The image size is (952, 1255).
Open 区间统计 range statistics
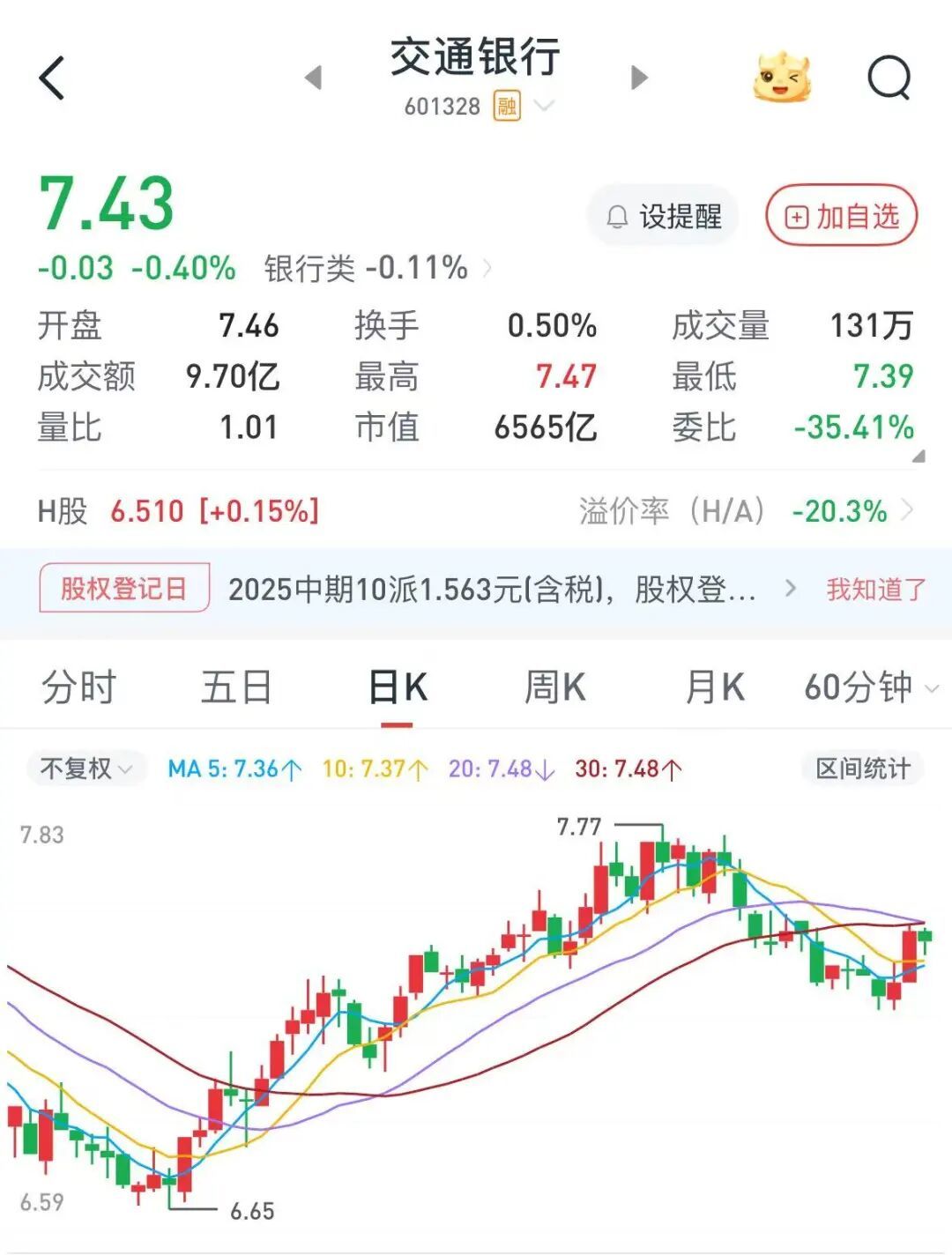(x=861, y=769)
